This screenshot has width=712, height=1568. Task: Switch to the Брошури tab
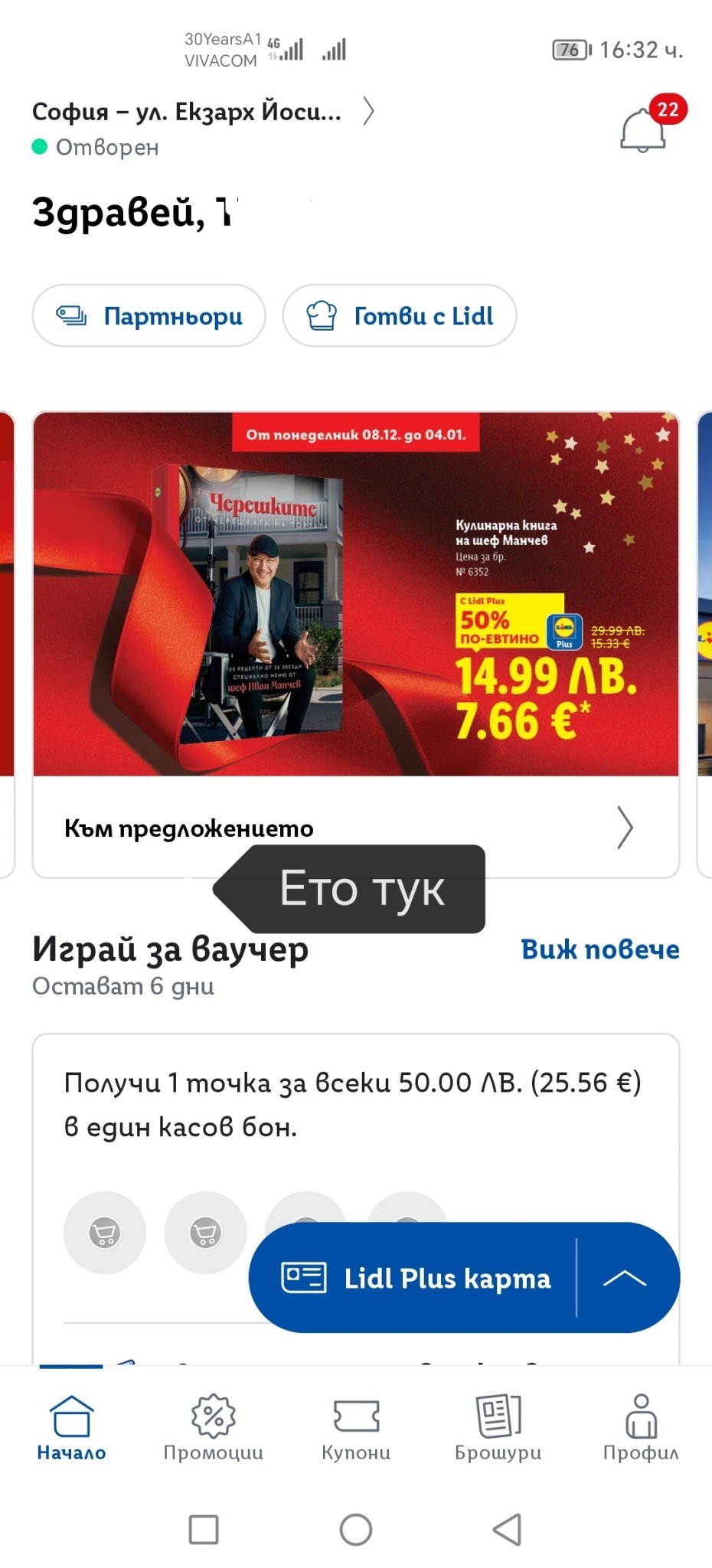pyautogui.click(x=498, y=1428)
